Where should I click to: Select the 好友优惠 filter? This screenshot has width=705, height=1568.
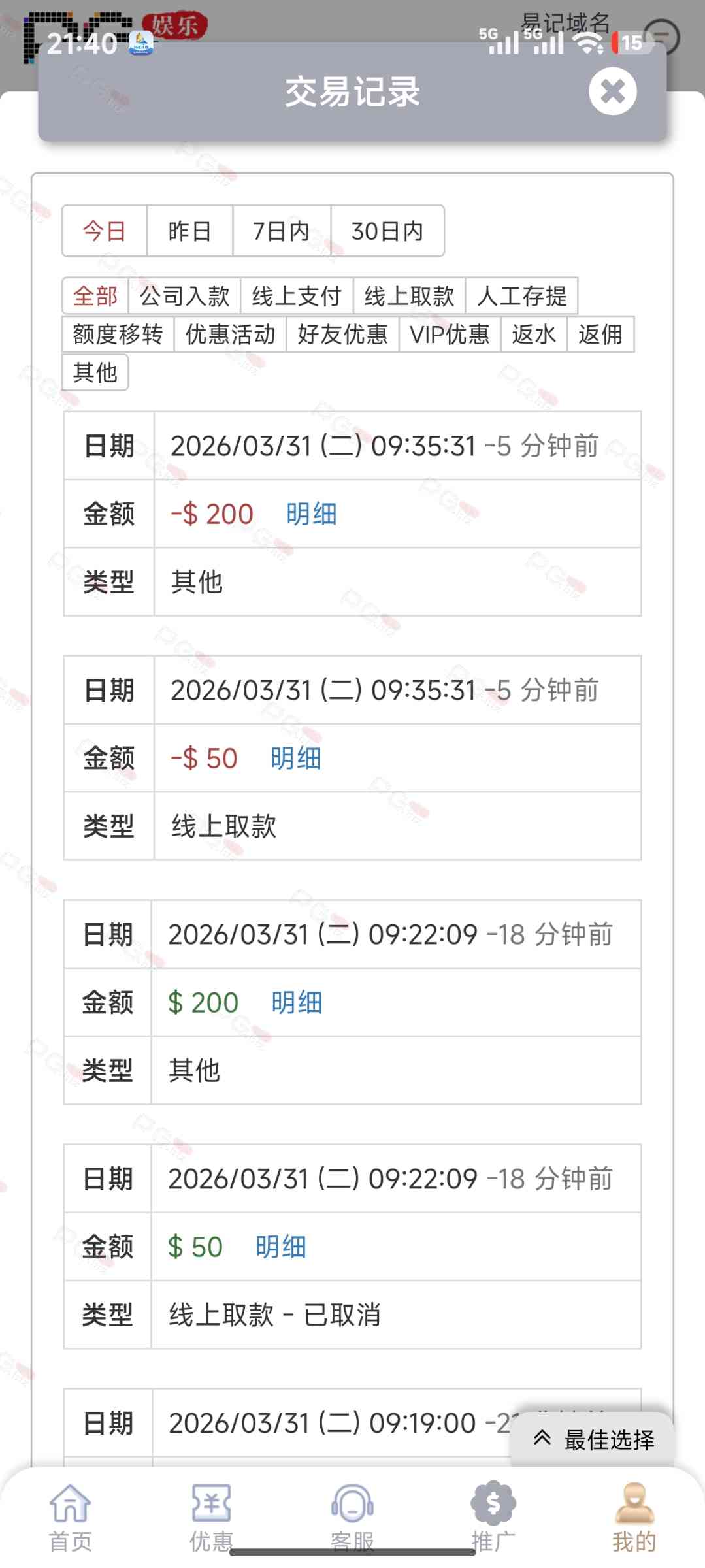[342, 335]
